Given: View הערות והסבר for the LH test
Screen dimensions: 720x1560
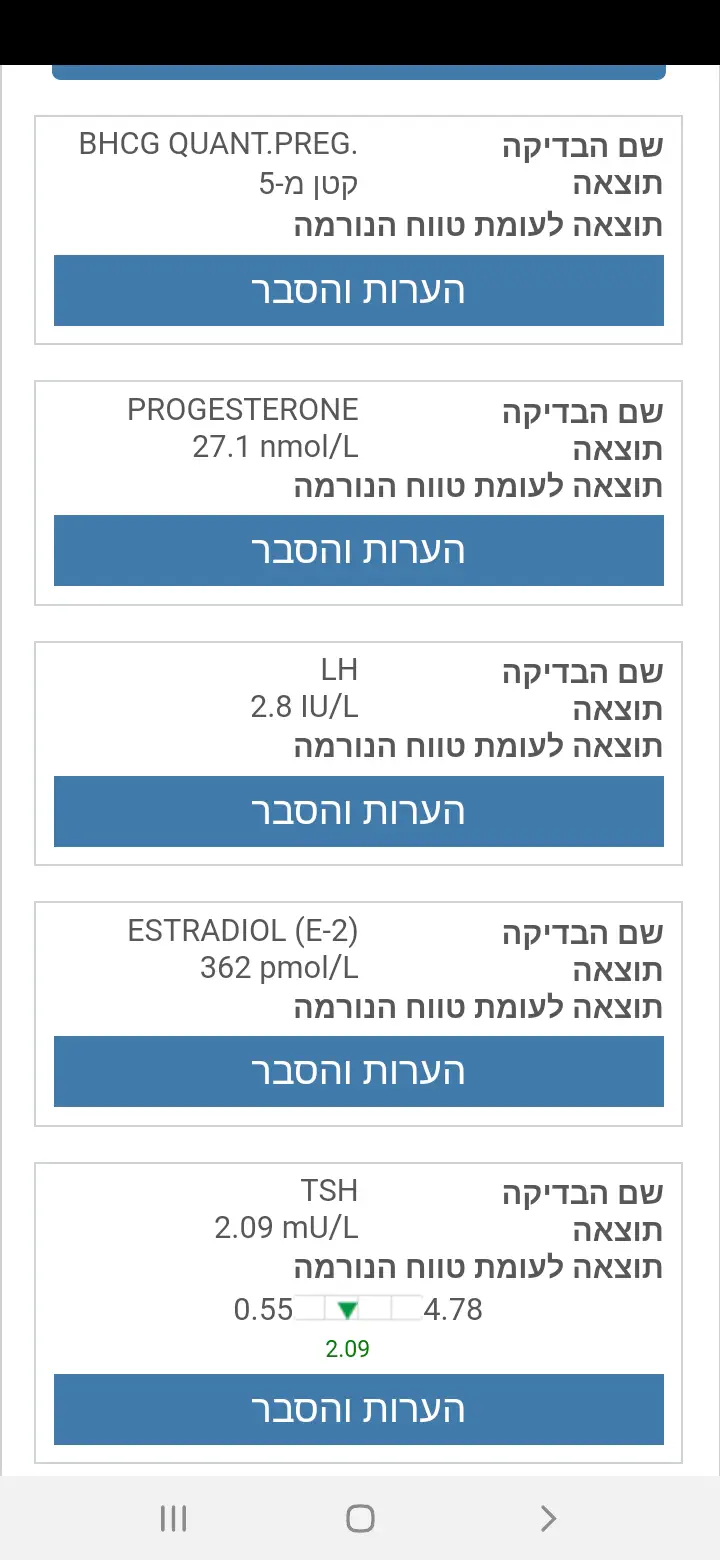Looking at the screenshot, I should click(x=359, y=811).
